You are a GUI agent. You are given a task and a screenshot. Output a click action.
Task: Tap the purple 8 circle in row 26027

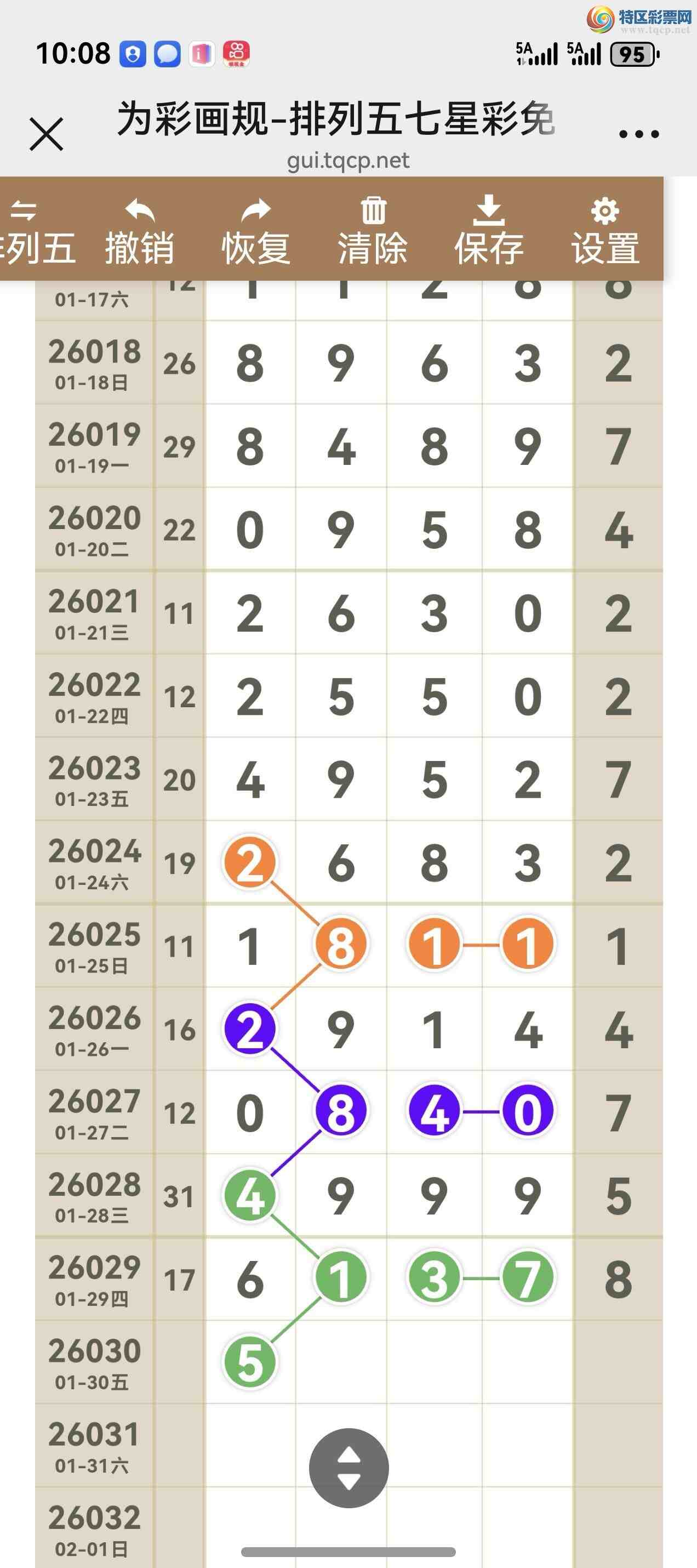pos(341,1111)
